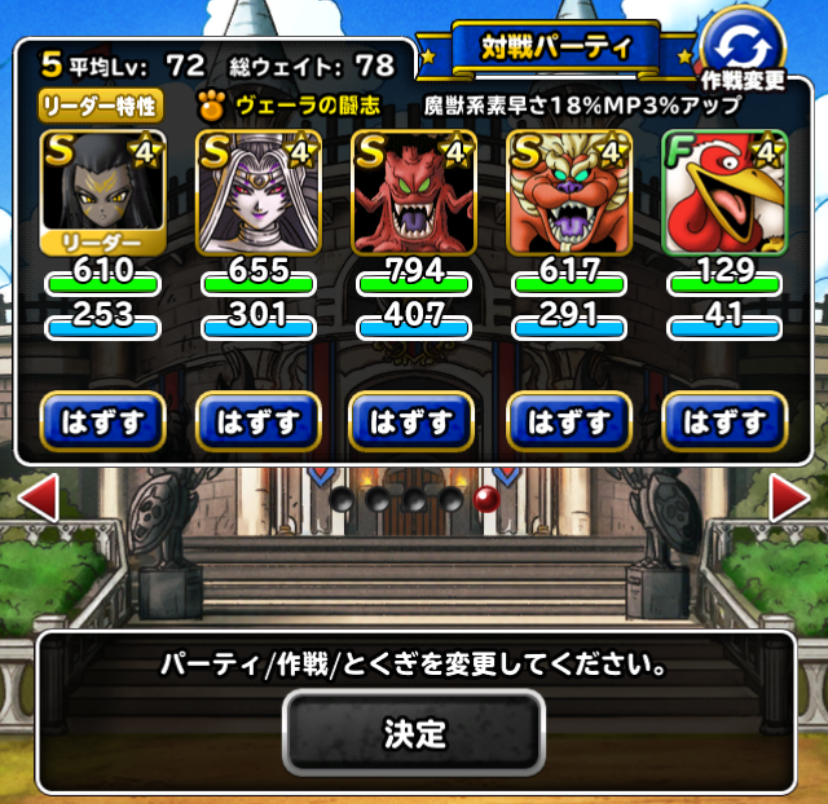Tap はずす under the 655 HP monster
The height and width of the screenshot is (804, 828).
258,423
